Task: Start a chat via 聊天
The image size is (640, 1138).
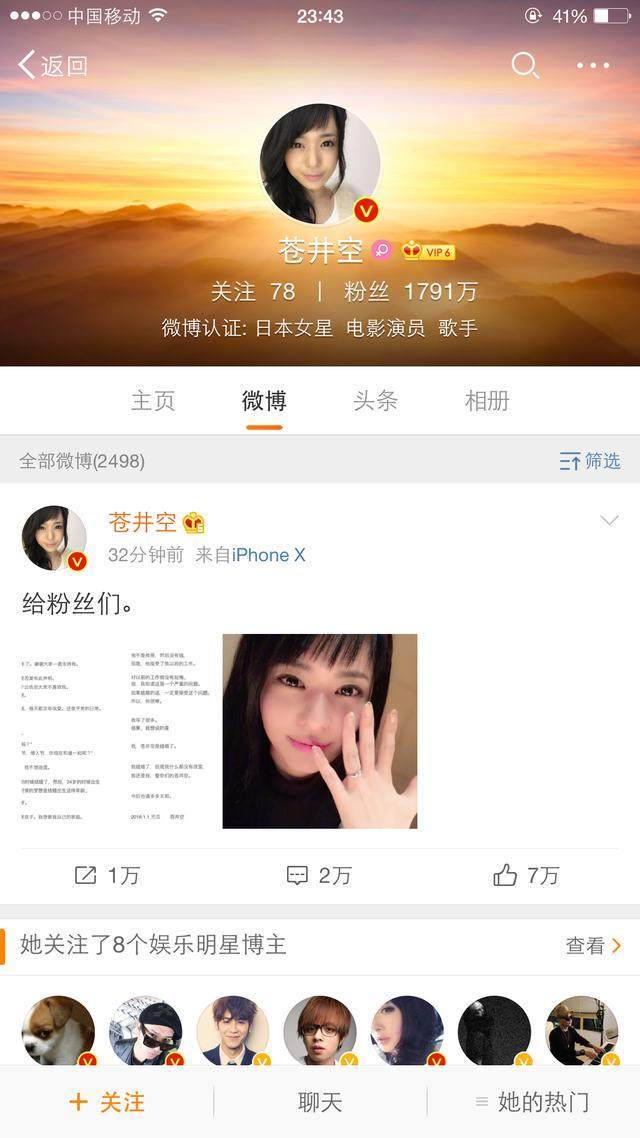Action: pos(320,1102)
